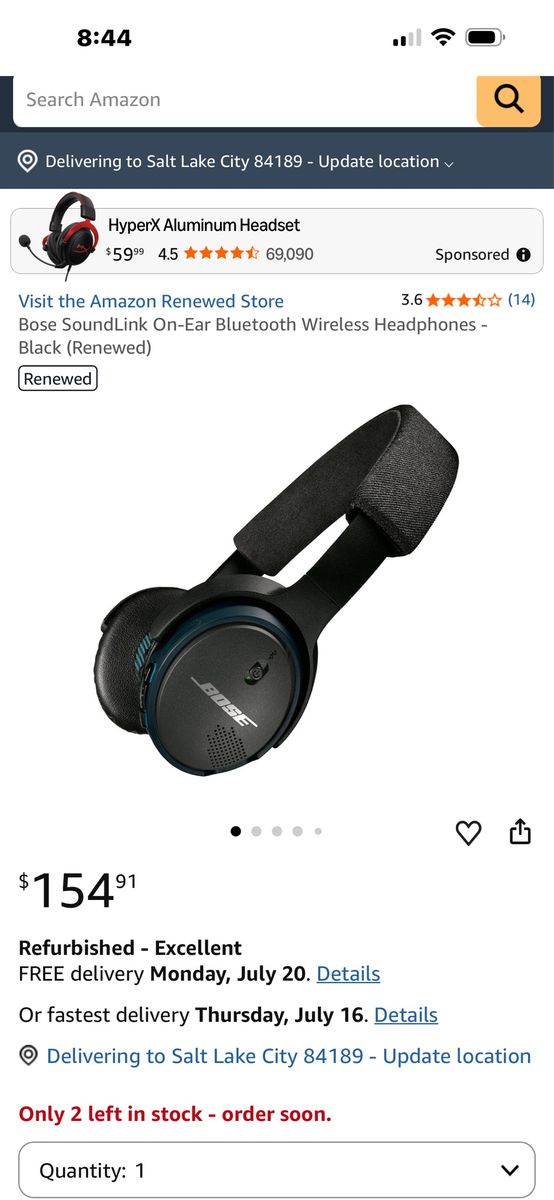
Task: Open the 3.6 star ratings with 14 reviews
Action: [468, 299]
